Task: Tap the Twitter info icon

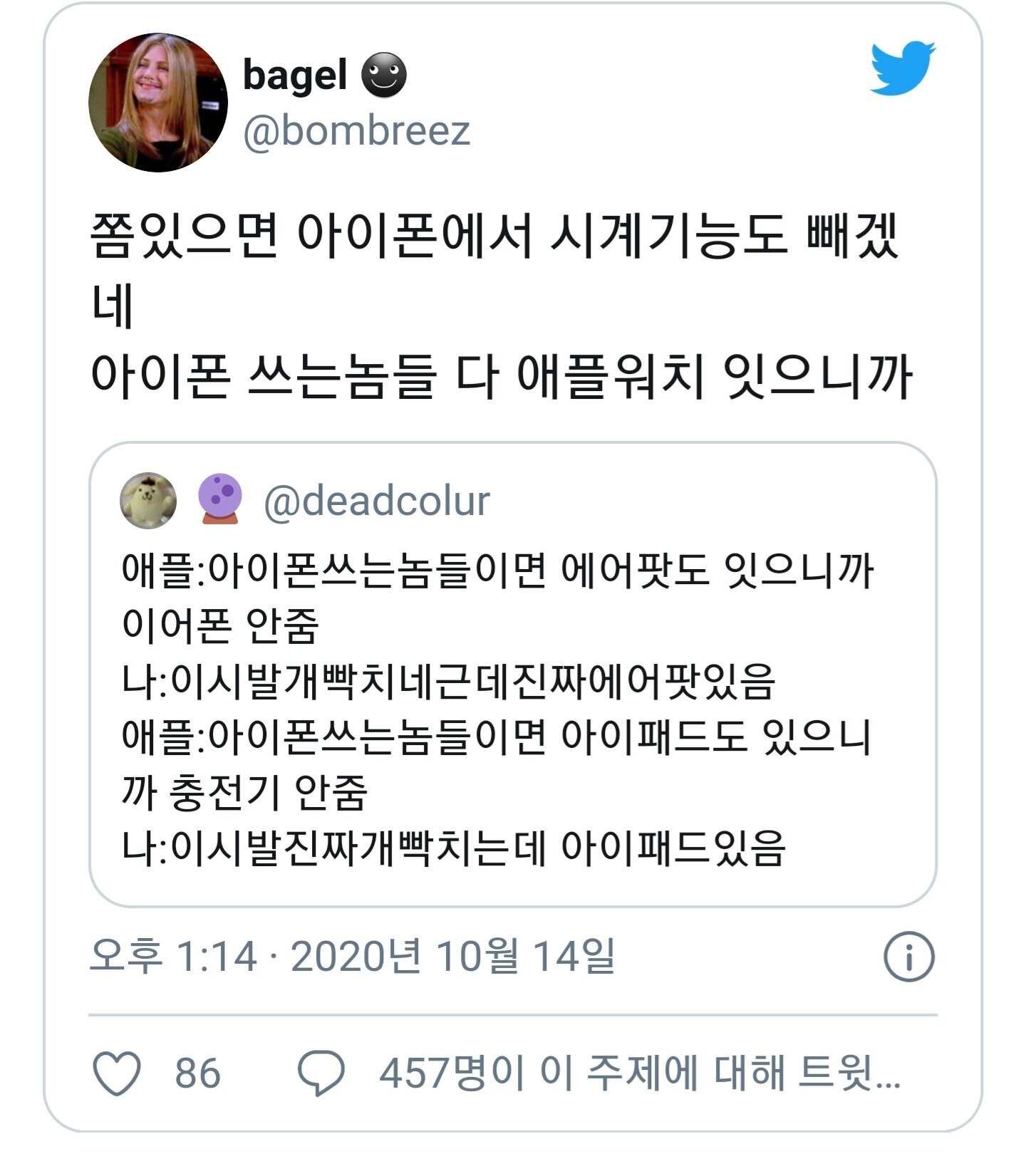Action: pos(908,957)
